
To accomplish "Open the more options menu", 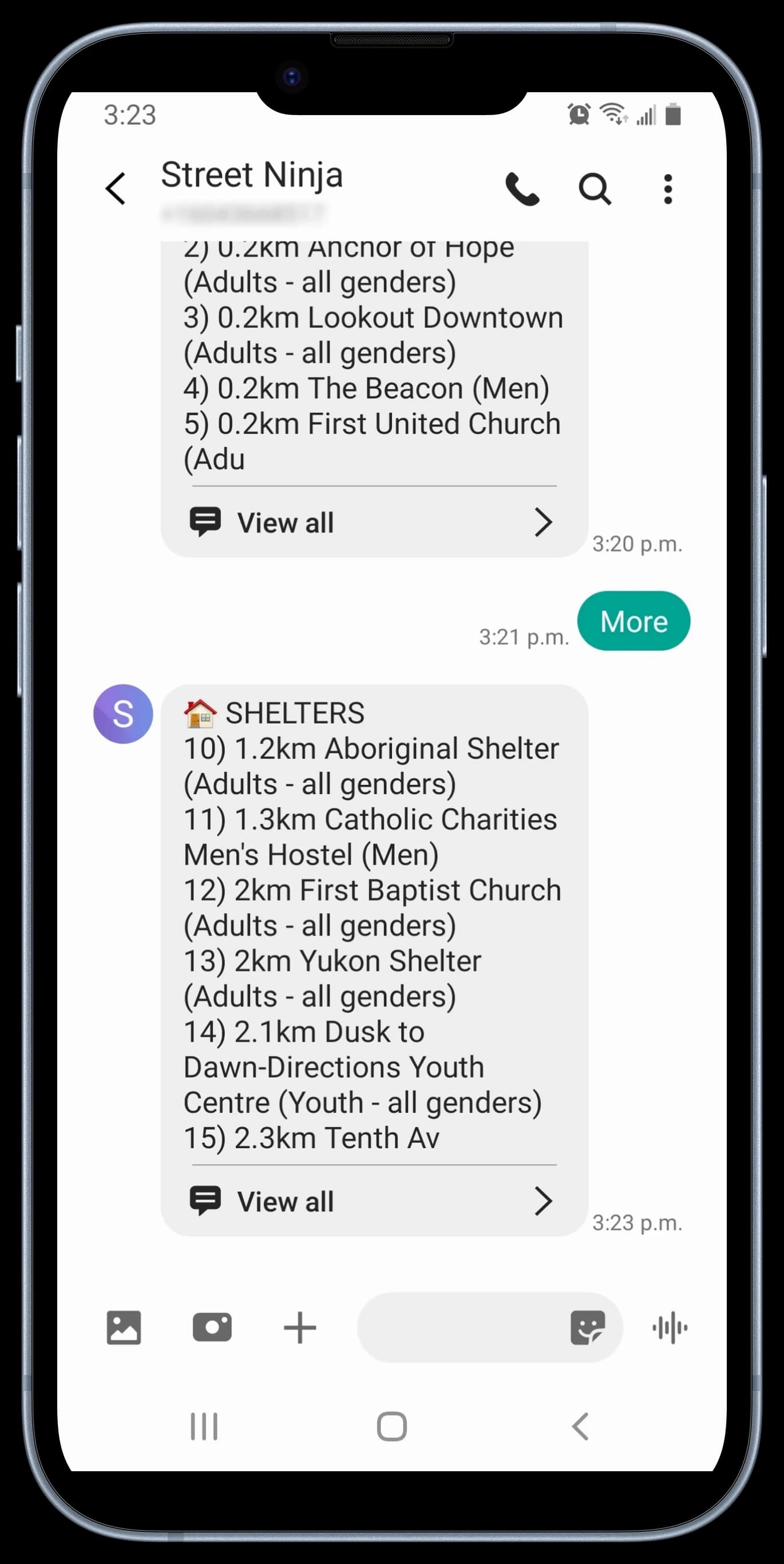I will click(x=667, y=189).
